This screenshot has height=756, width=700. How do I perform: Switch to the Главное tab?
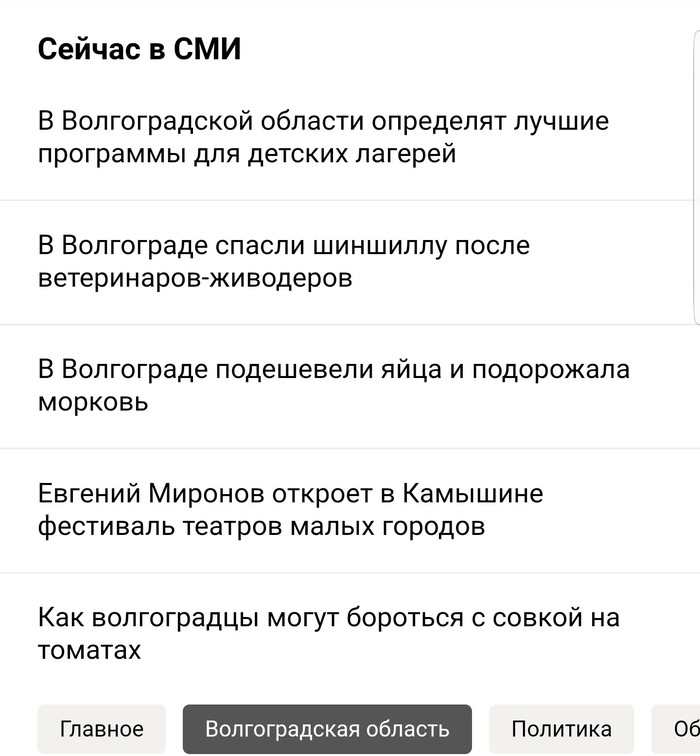click(x=102, y=729)
